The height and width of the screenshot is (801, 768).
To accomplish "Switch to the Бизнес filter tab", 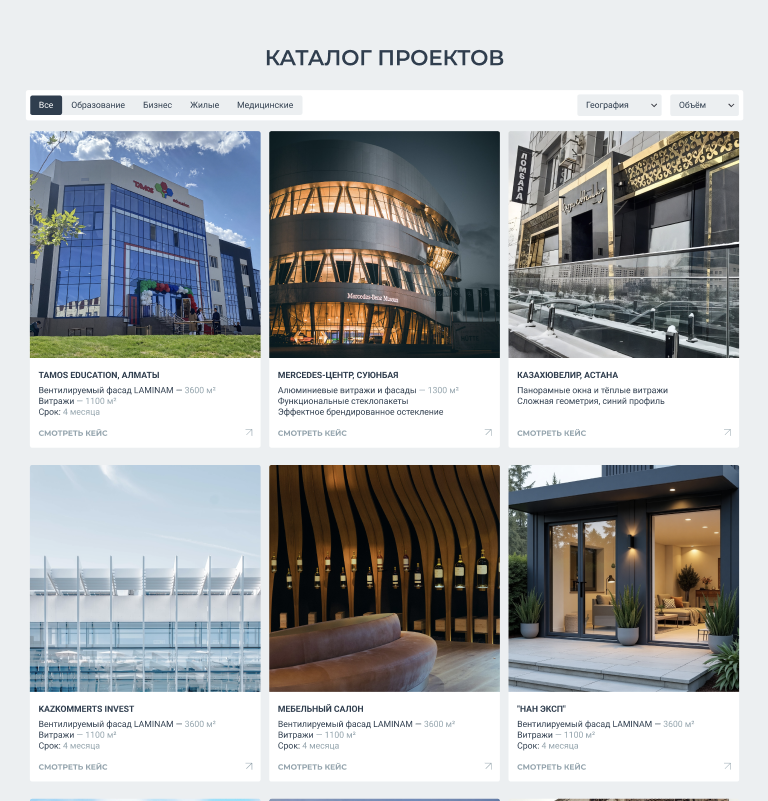I will [x=157, y=105].
